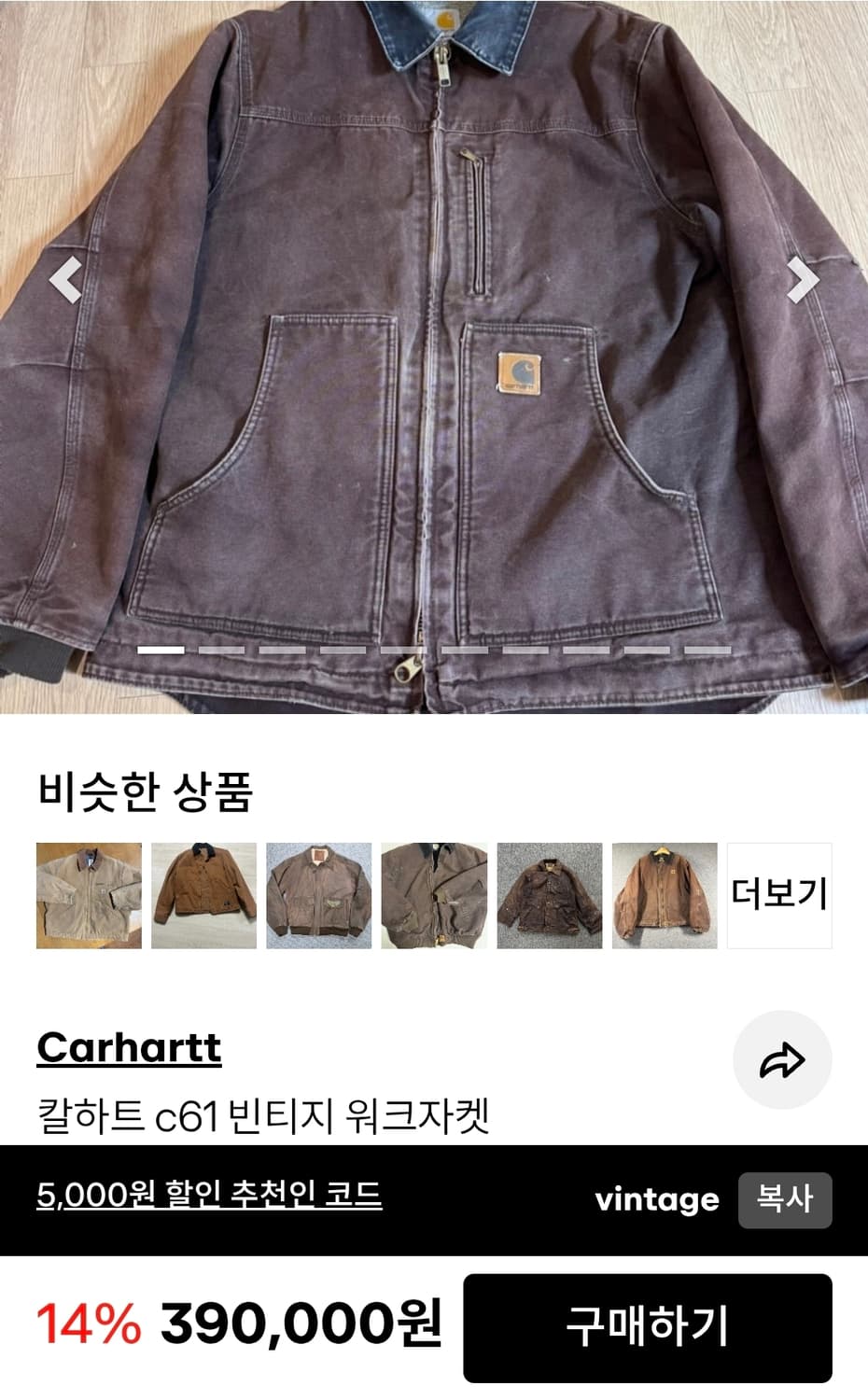868x1400 pixels.
Task: Select the vintage referral code text
Action: click(x=656, y=1200)
